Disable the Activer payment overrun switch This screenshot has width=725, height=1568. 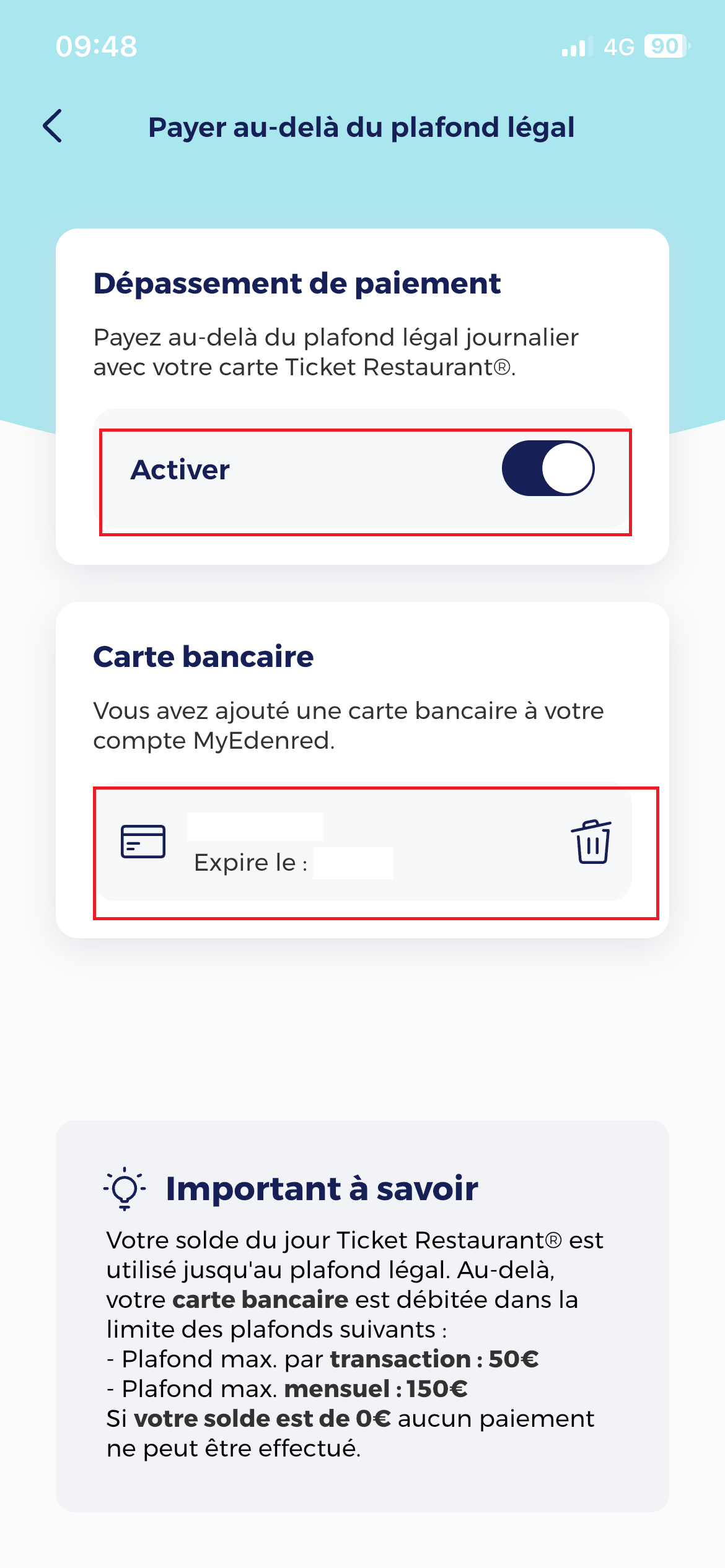[x=548, y=468]
